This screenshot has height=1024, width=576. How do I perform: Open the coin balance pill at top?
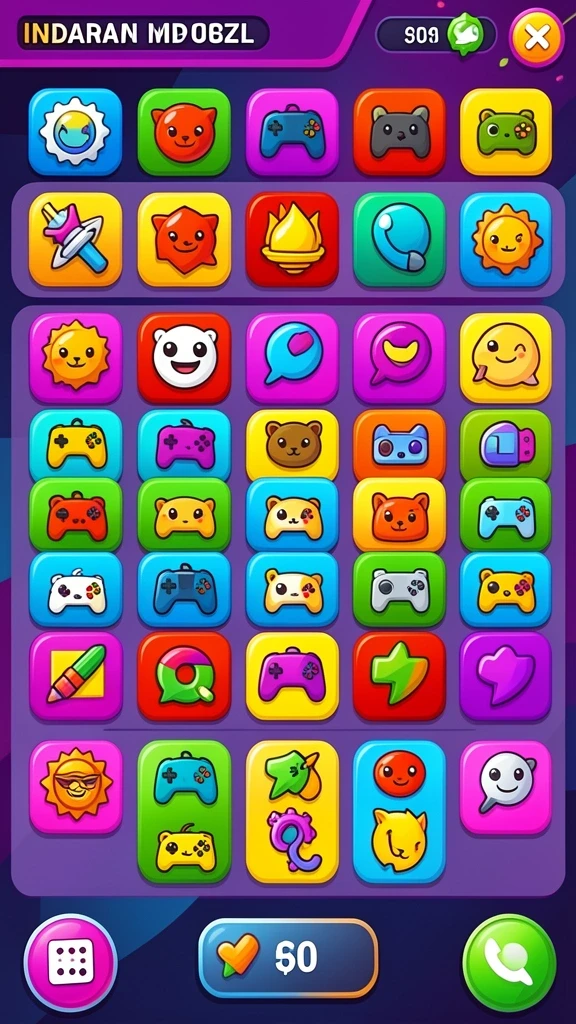coord(436,35)
